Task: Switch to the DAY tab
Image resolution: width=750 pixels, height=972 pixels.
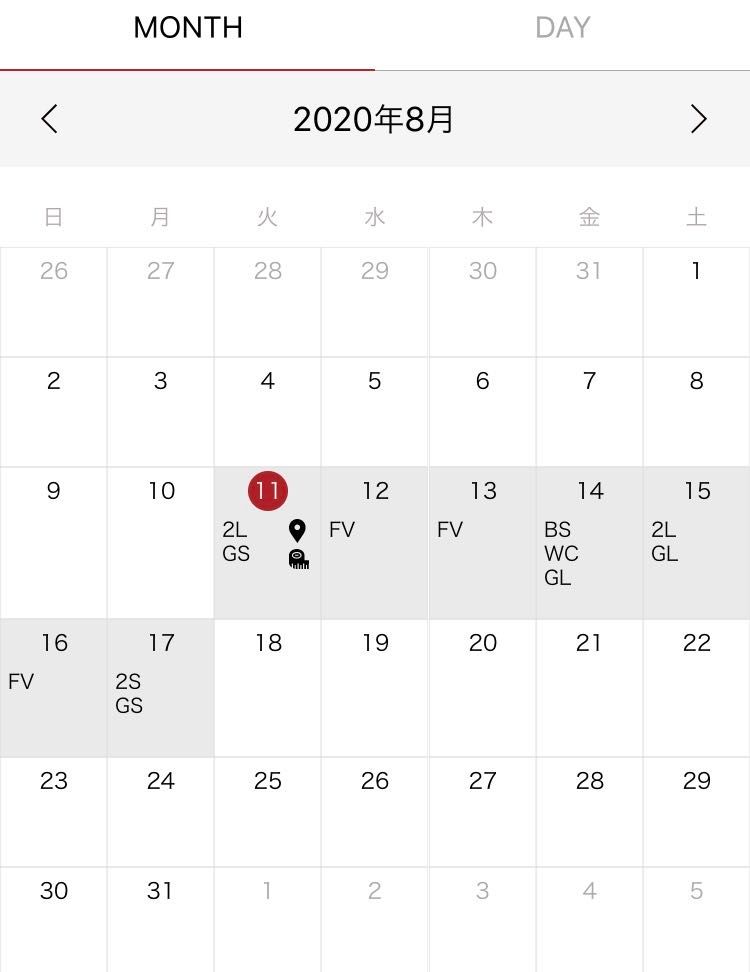Action: 562,28
